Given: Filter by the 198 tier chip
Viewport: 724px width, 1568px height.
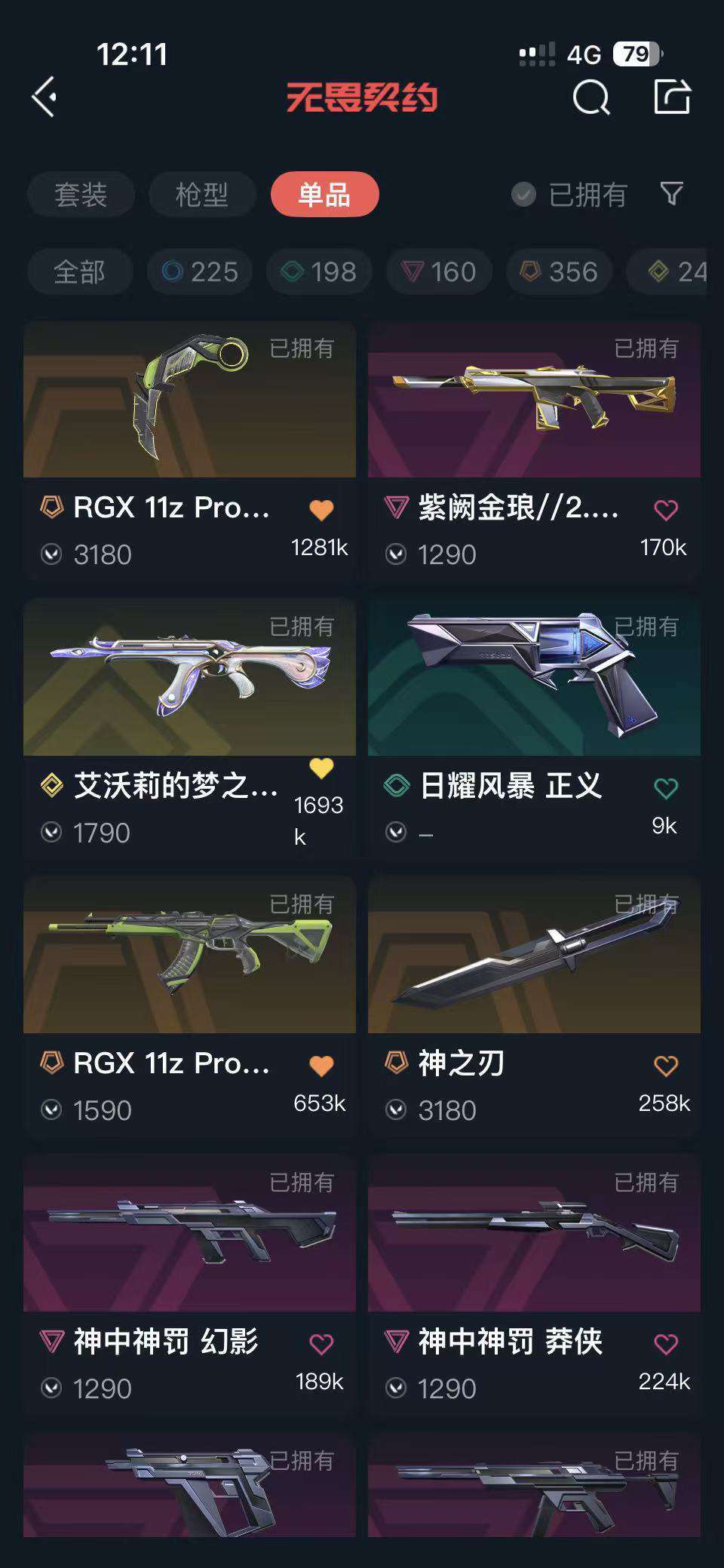Looking at the screenshot, I should pos(319,272).
